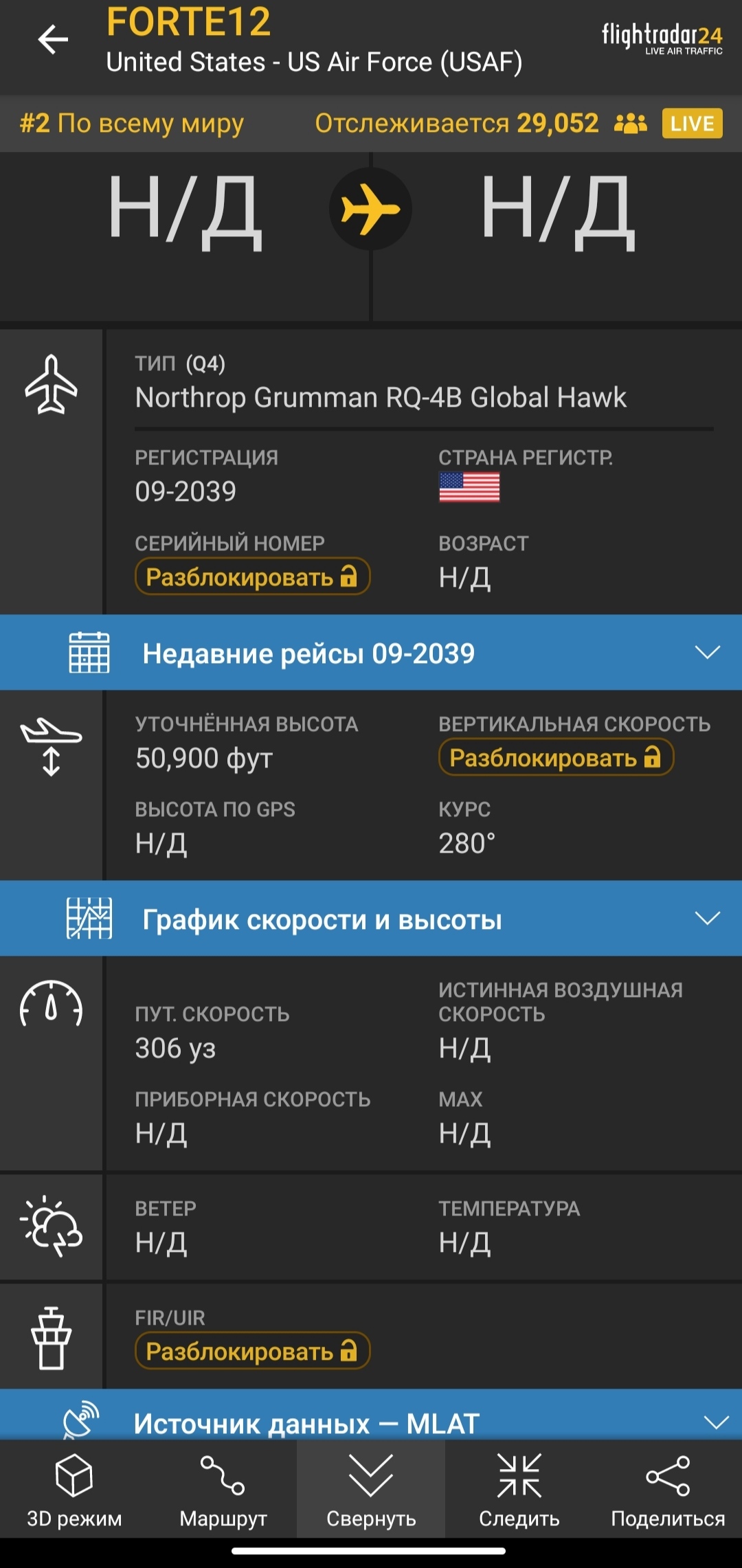
Task: Go back using the top-left arrow
Action: (53, 40)
